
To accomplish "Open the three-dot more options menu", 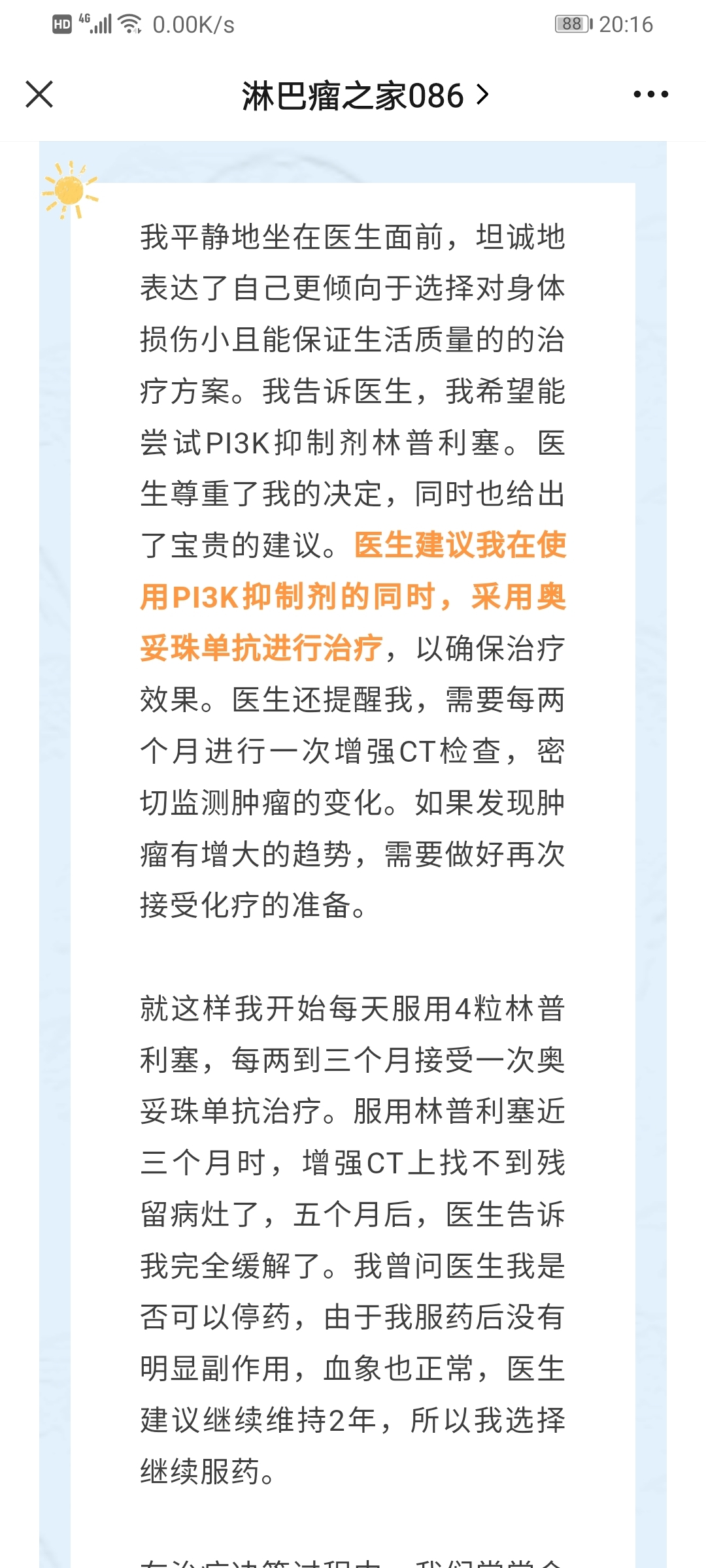I will (650, 94).
